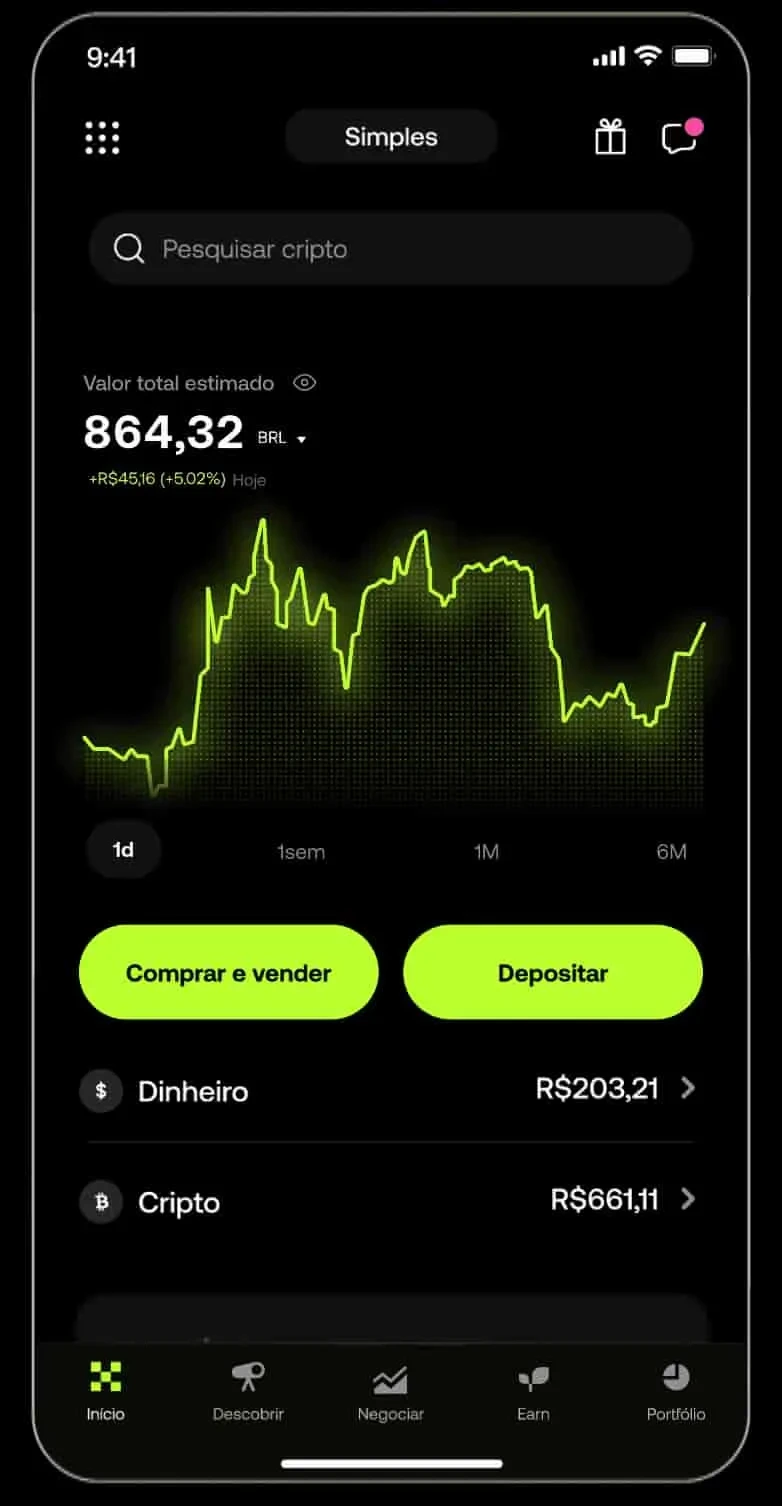Select the 1d chart range
This screenshot has height=1506, width=782.
pyautogui.click(x=123, y=850)
